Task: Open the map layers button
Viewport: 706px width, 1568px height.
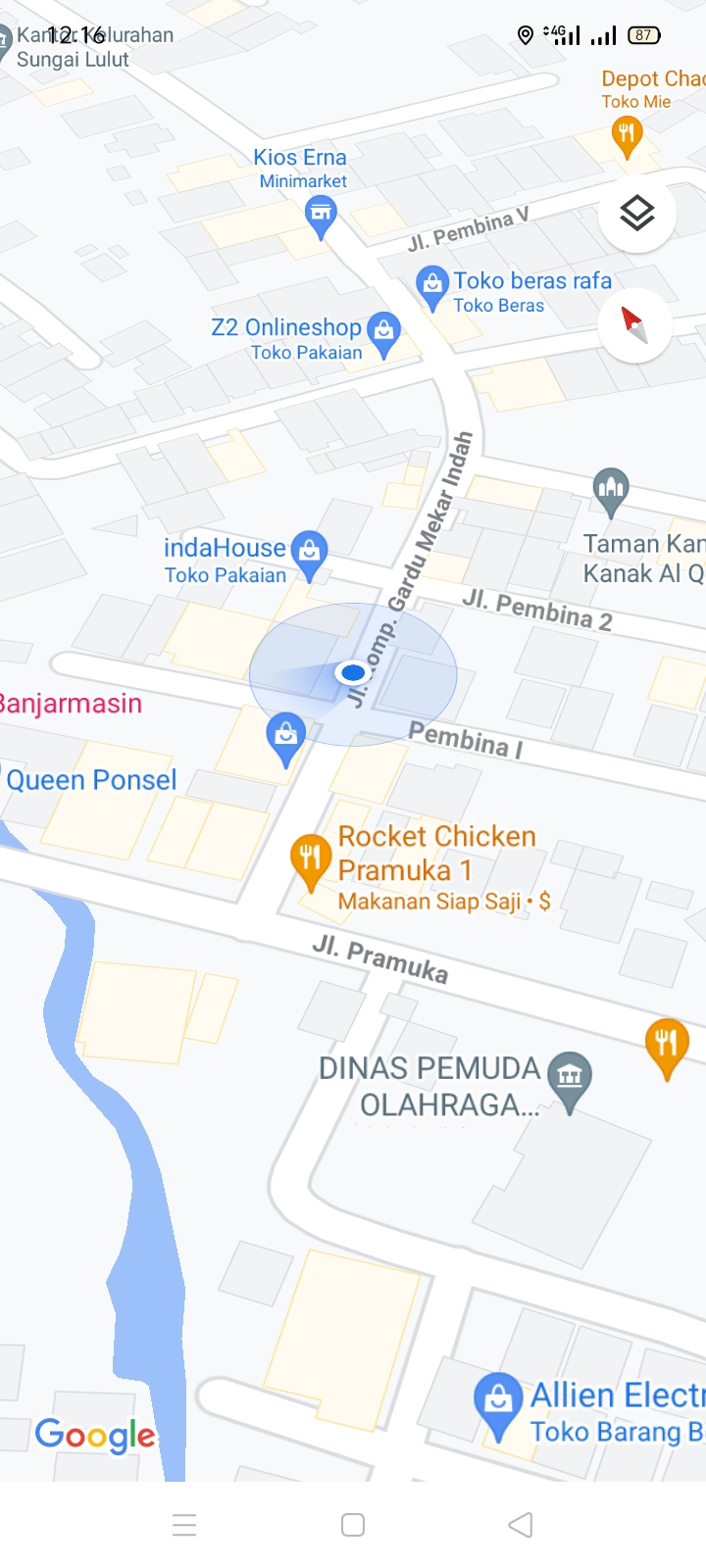Action: (636, 213)
